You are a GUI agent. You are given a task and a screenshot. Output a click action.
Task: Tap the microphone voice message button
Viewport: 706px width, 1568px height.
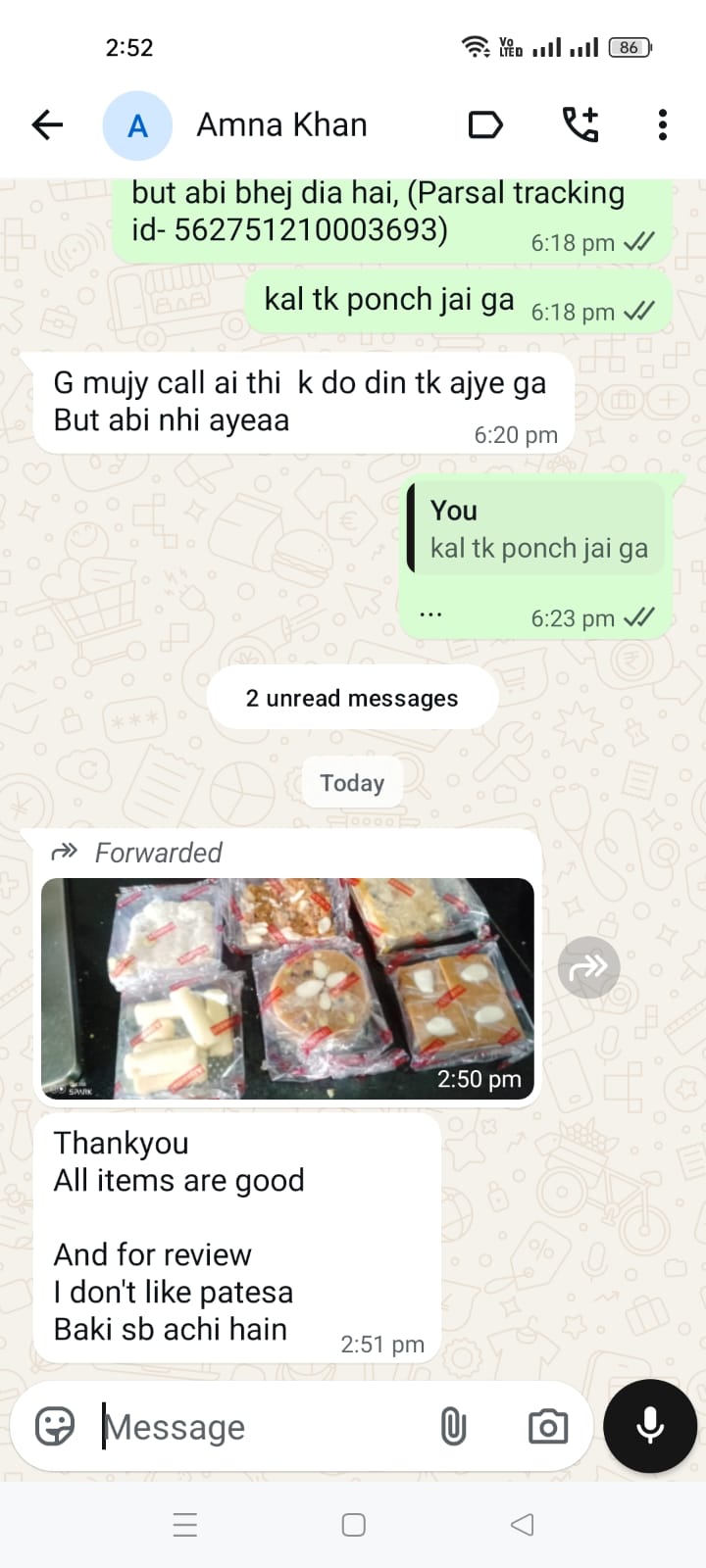(650, 1427)
